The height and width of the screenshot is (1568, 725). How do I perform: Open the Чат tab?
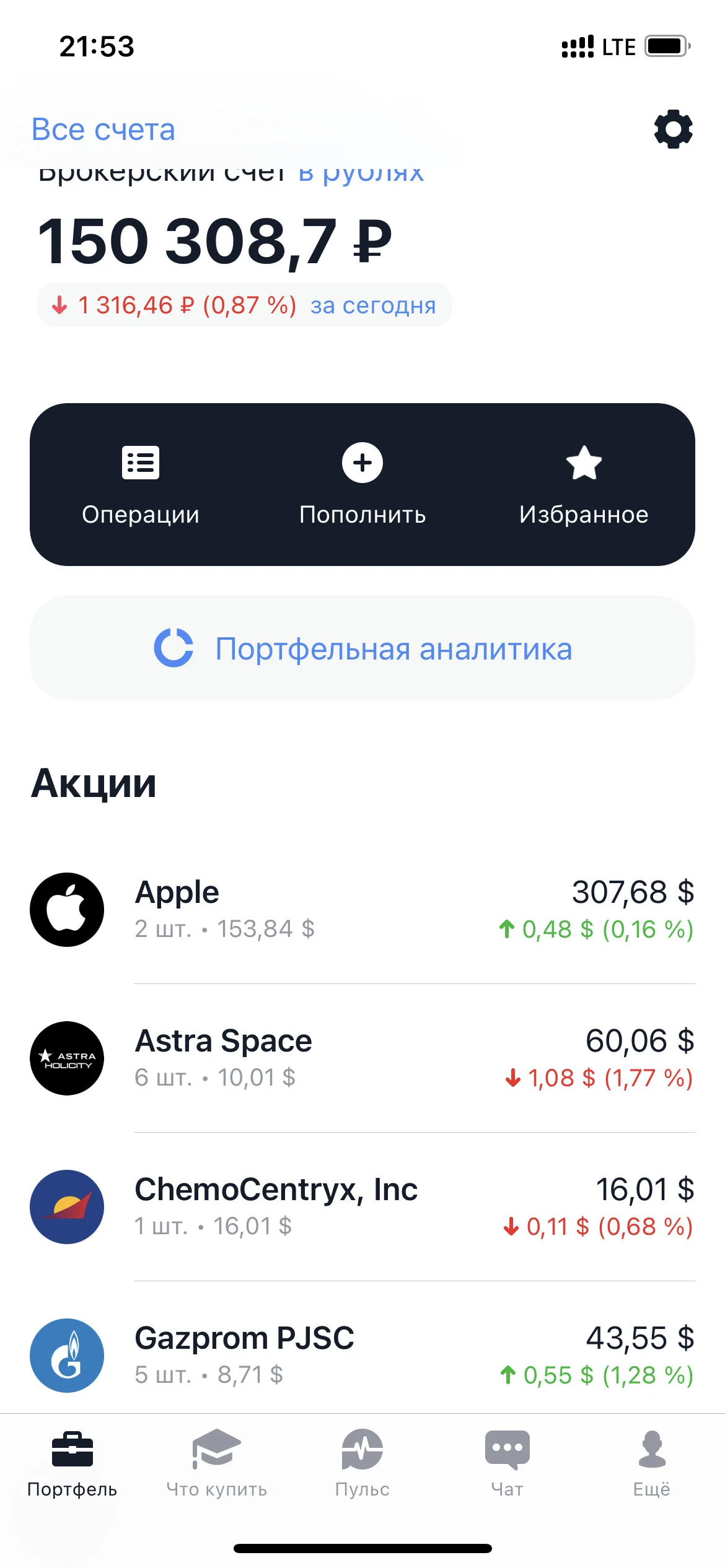tap(507, 1464)
